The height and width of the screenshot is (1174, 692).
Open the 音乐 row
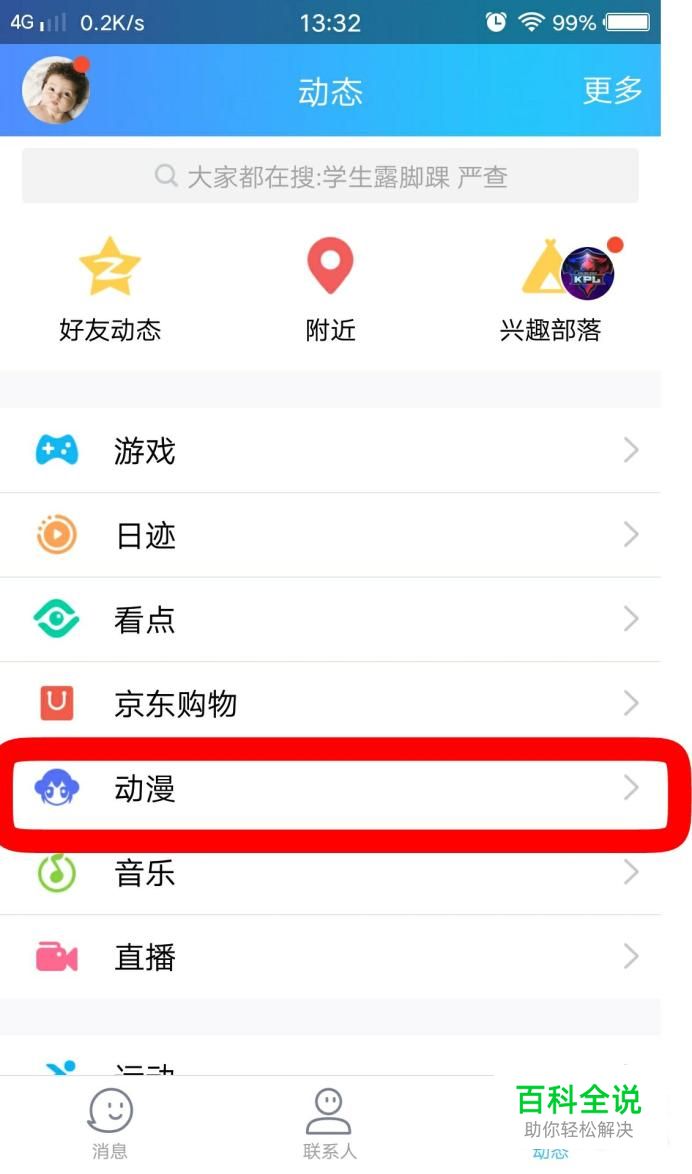330,873
